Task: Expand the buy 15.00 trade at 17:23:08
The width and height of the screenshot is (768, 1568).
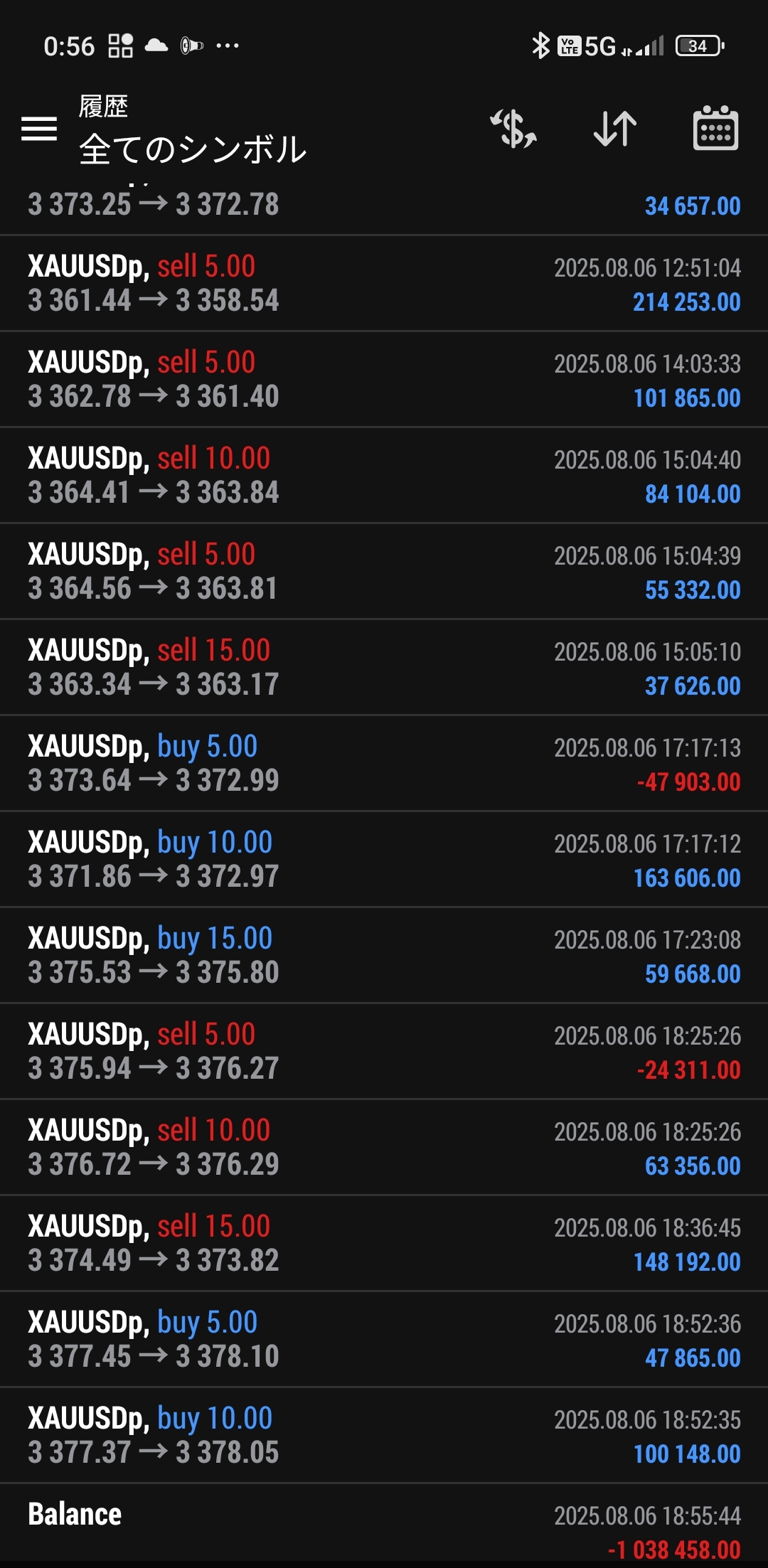Action: coord(384,956)
